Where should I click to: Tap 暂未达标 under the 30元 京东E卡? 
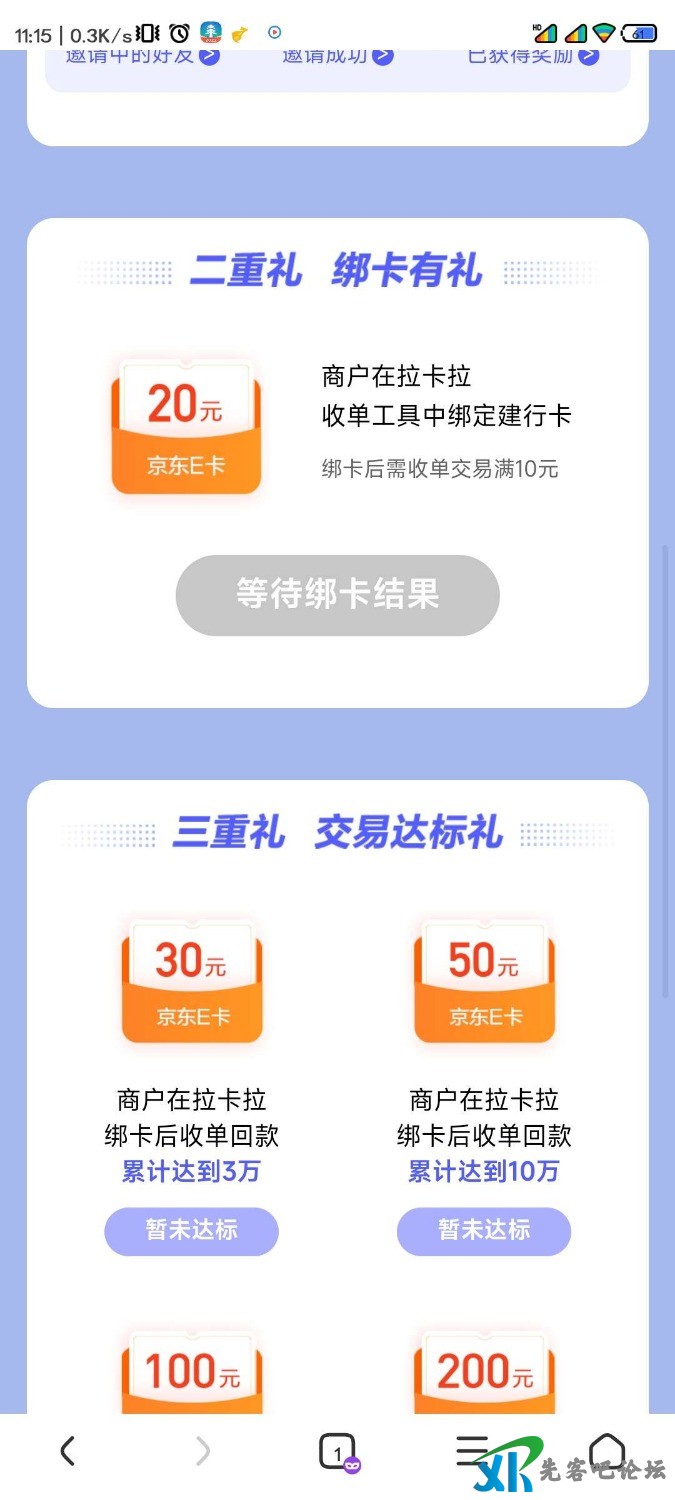(191, 1230)
